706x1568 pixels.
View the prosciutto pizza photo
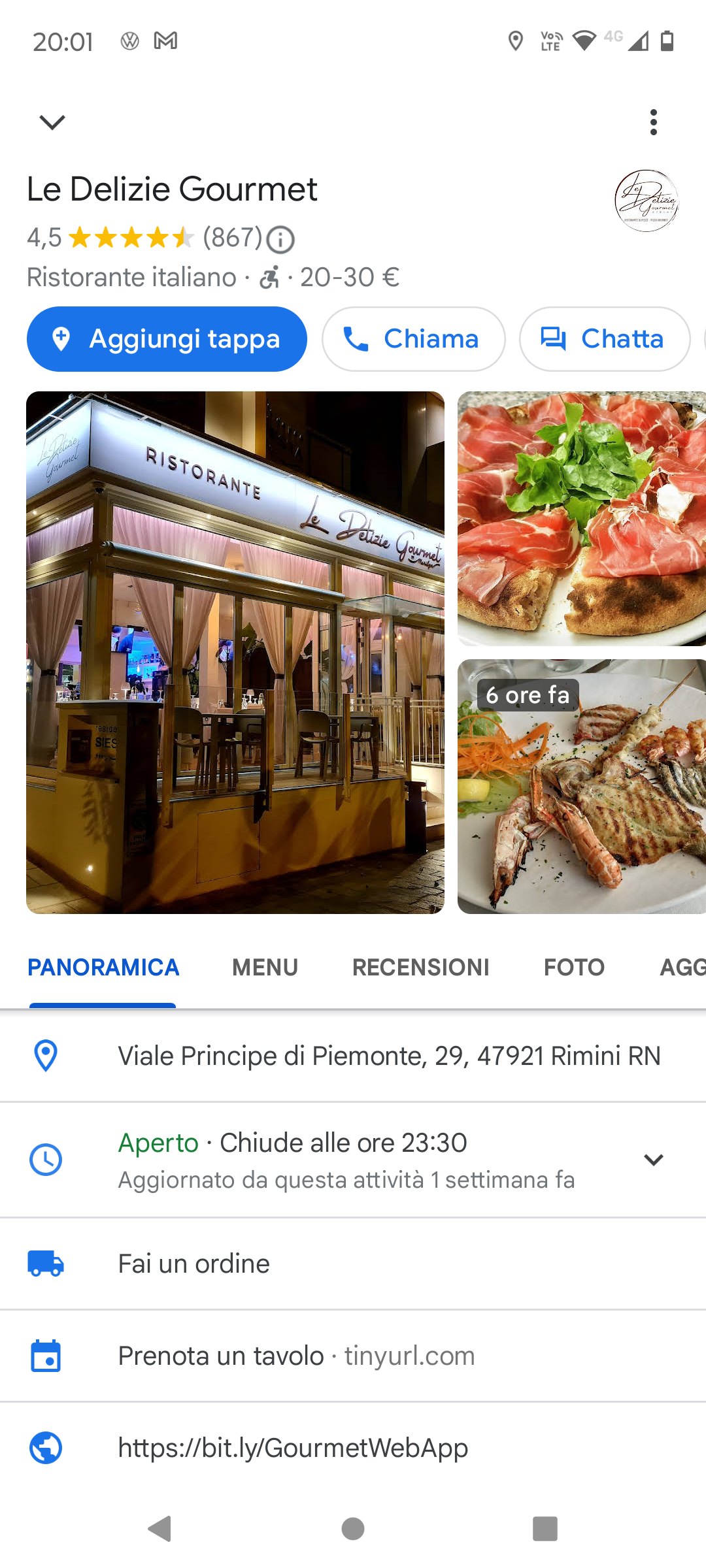tap(582, 519)
